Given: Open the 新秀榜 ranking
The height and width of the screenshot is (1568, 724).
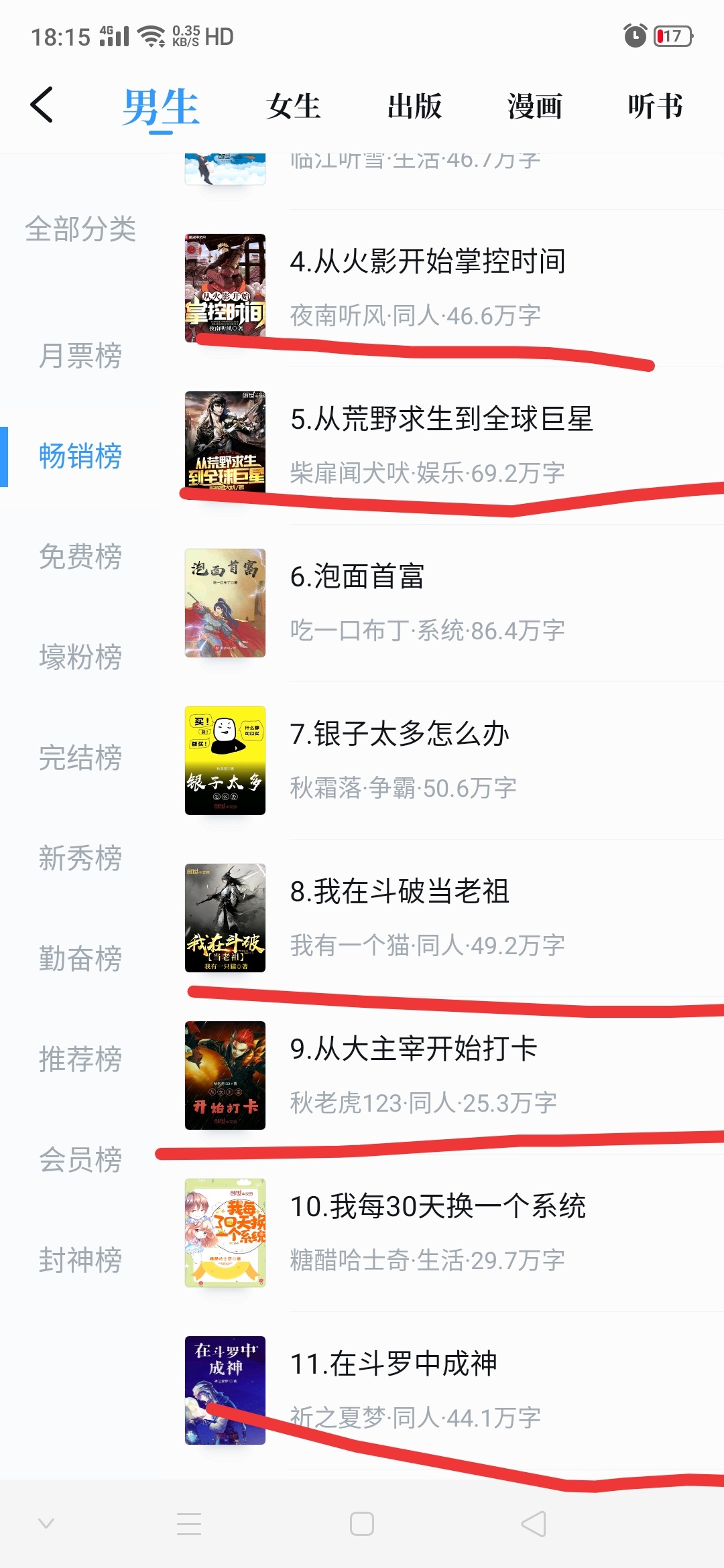Looking at the screenshot, I should click(x=80, y=858).
